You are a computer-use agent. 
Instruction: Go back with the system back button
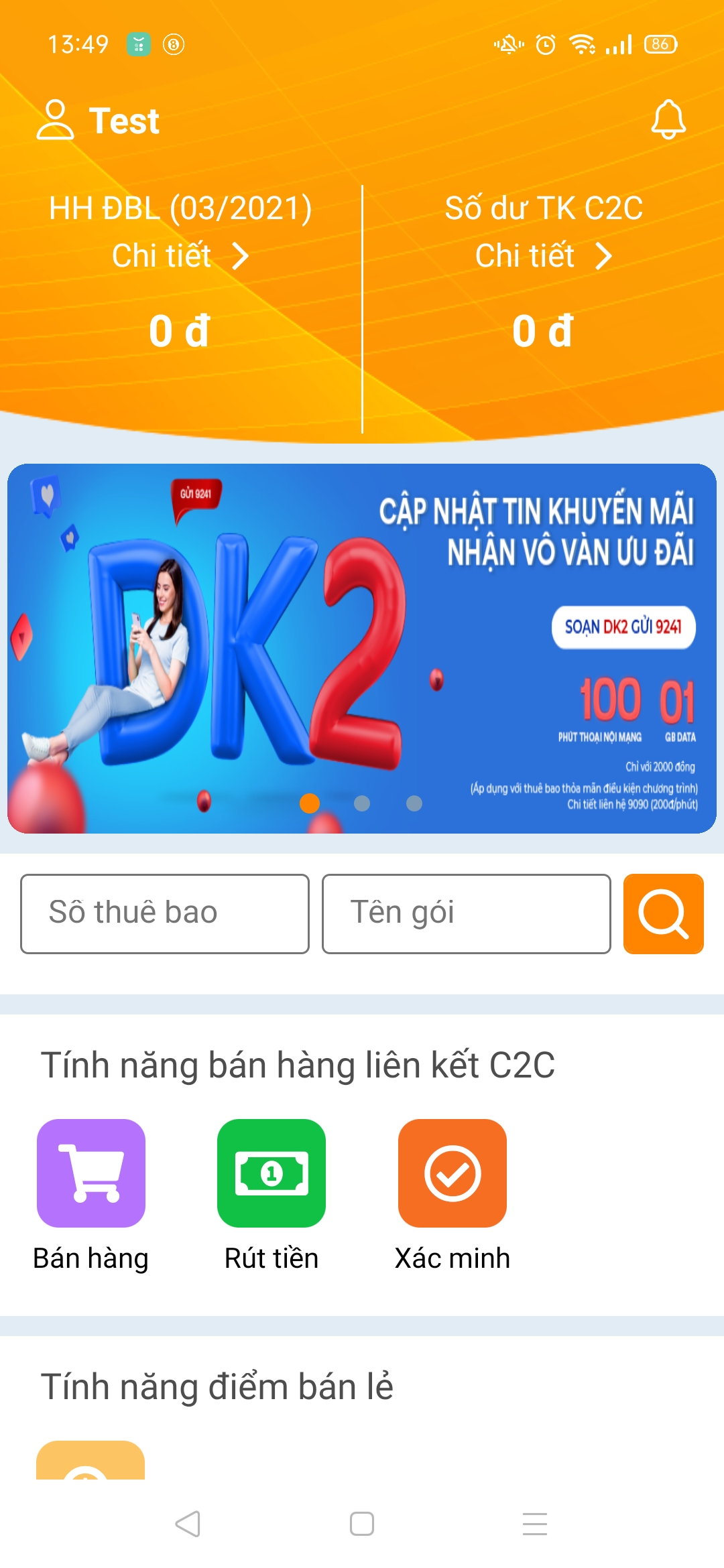[188, 1524]
